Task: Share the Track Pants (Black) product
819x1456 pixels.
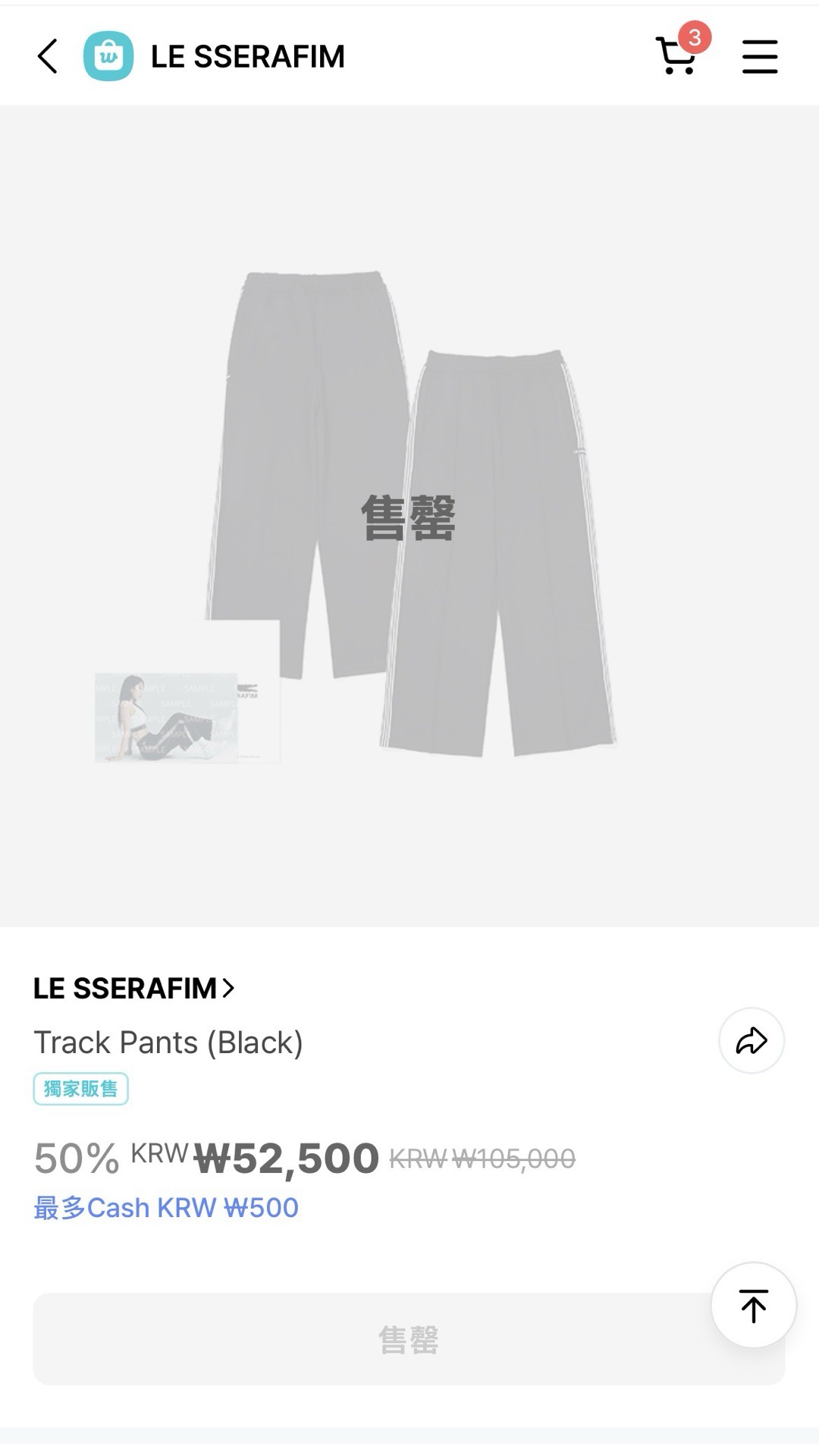Action: click(x=751, y=1040)
